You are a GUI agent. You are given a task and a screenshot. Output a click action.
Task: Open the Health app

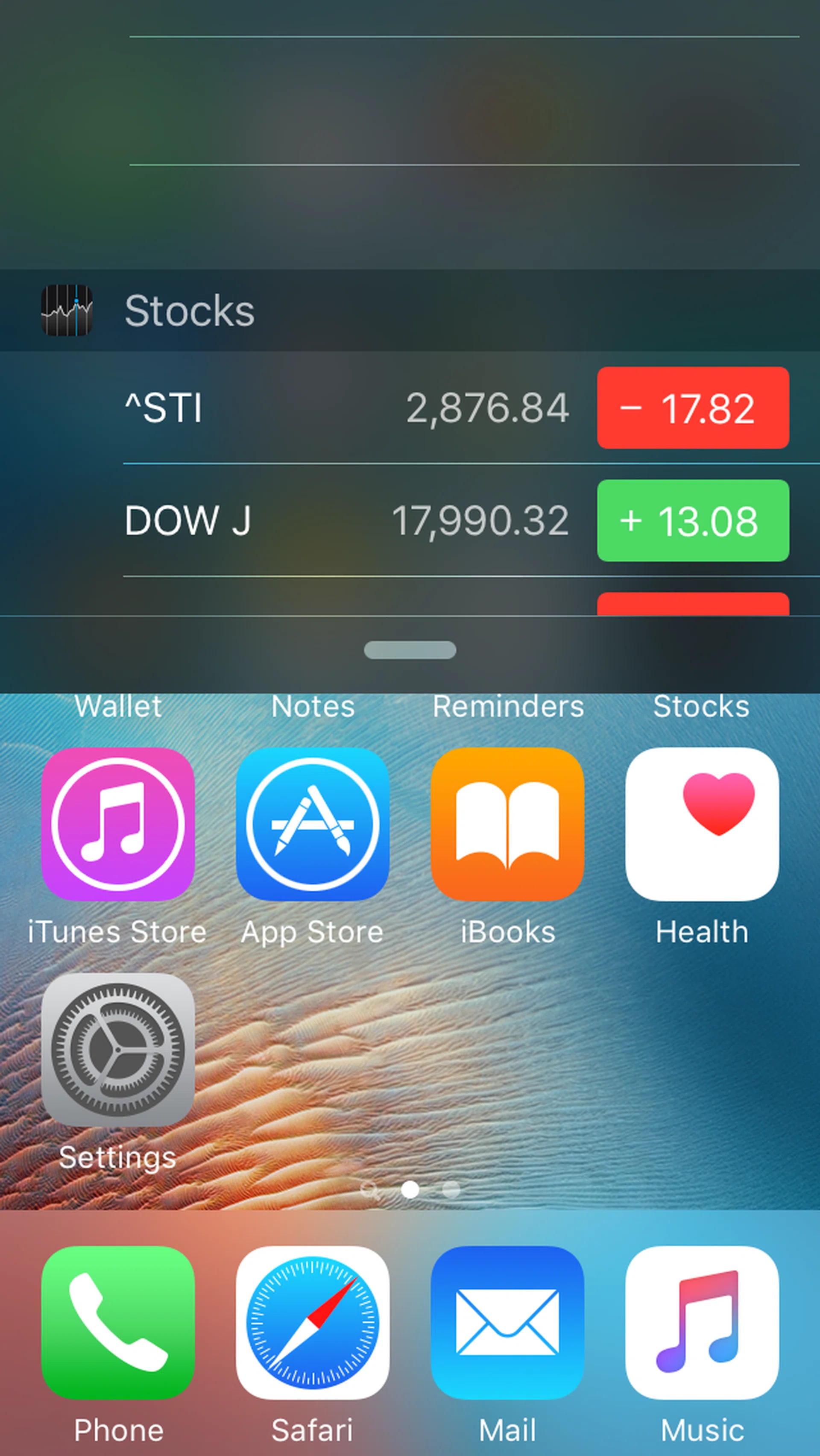tap(702, 824)
